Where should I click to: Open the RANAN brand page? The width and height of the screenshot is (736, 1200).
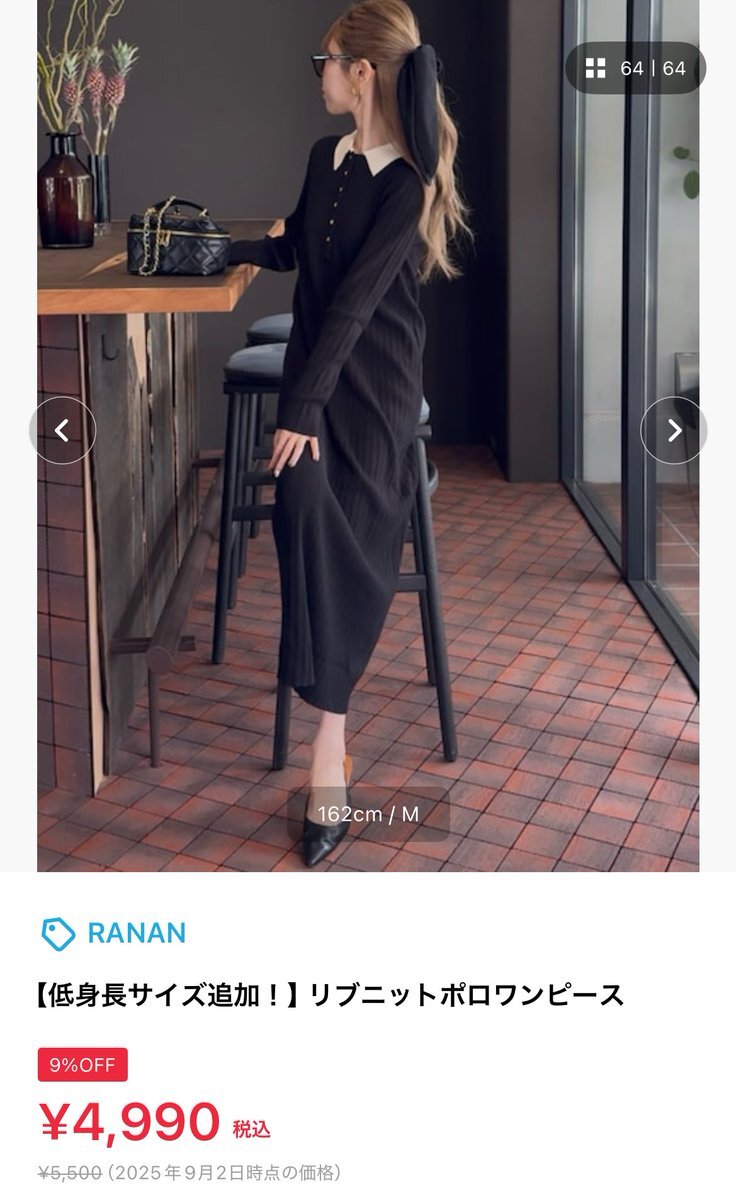(x=113, y=933)
